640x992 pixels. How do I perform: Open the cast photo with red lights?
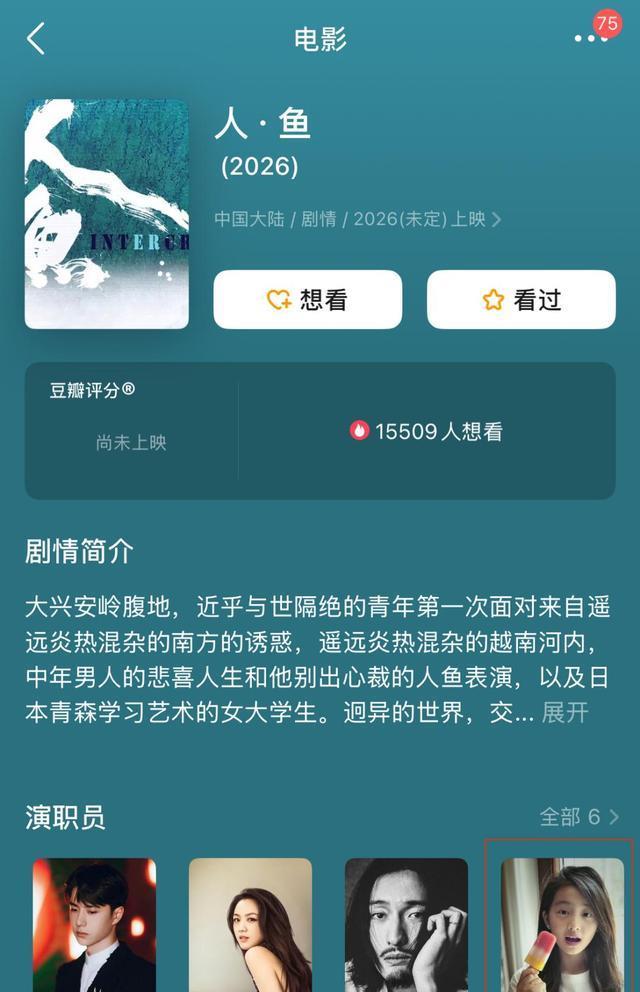(94, 924)
